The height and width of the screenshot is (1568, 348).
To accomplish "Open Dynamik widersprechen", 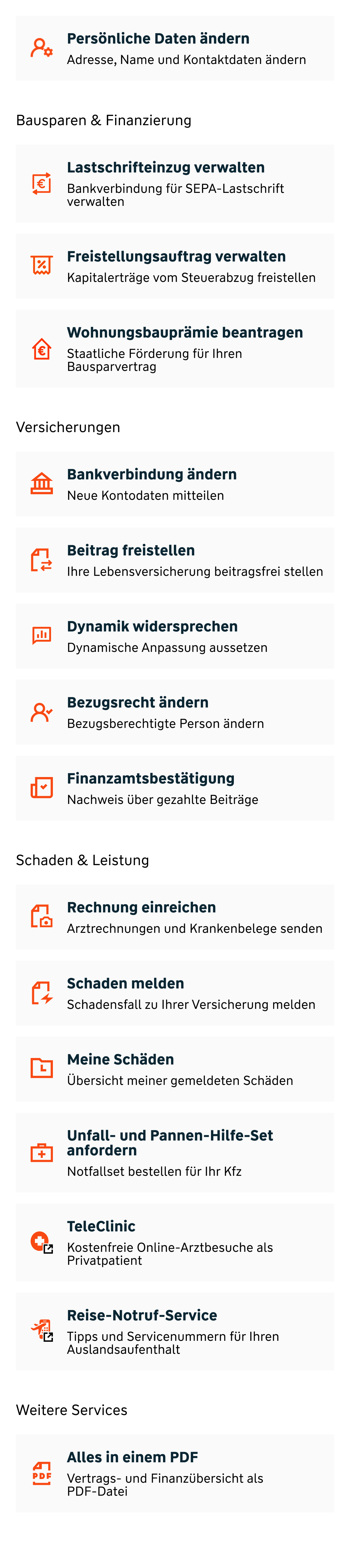I will [174, 636].
